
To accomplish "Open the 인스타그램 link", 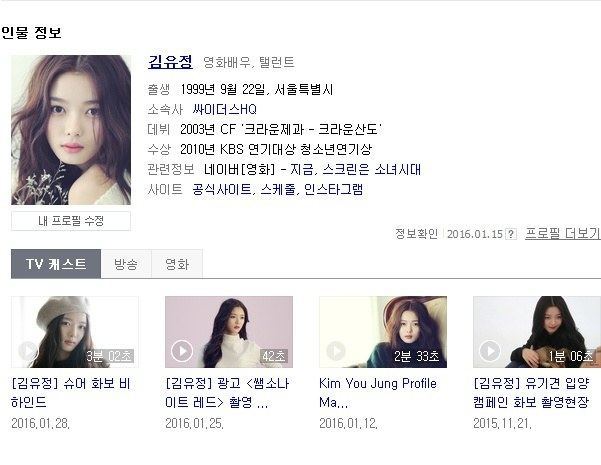I will point(334,188).
